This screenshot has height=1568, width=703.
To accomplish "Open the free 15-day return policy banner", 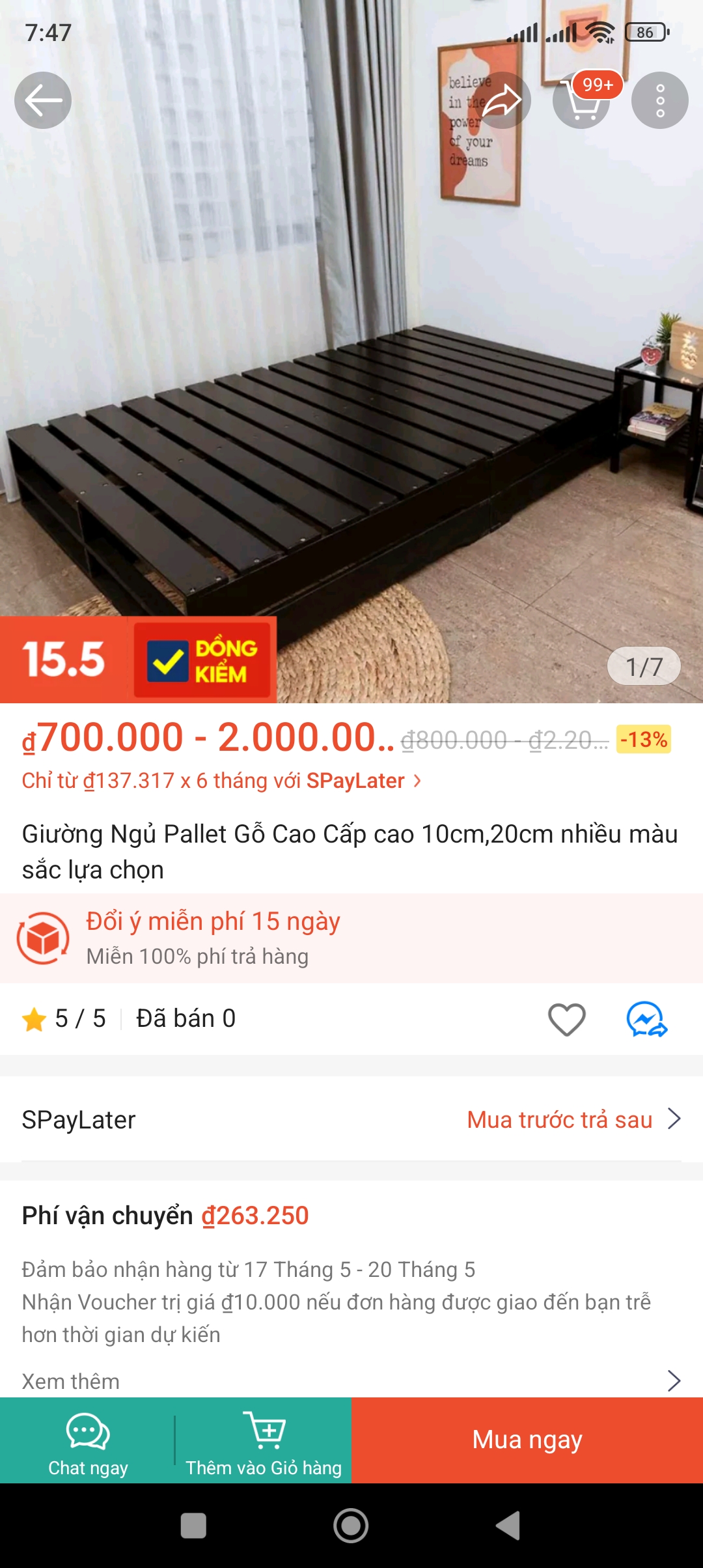I will pos(351,938).
